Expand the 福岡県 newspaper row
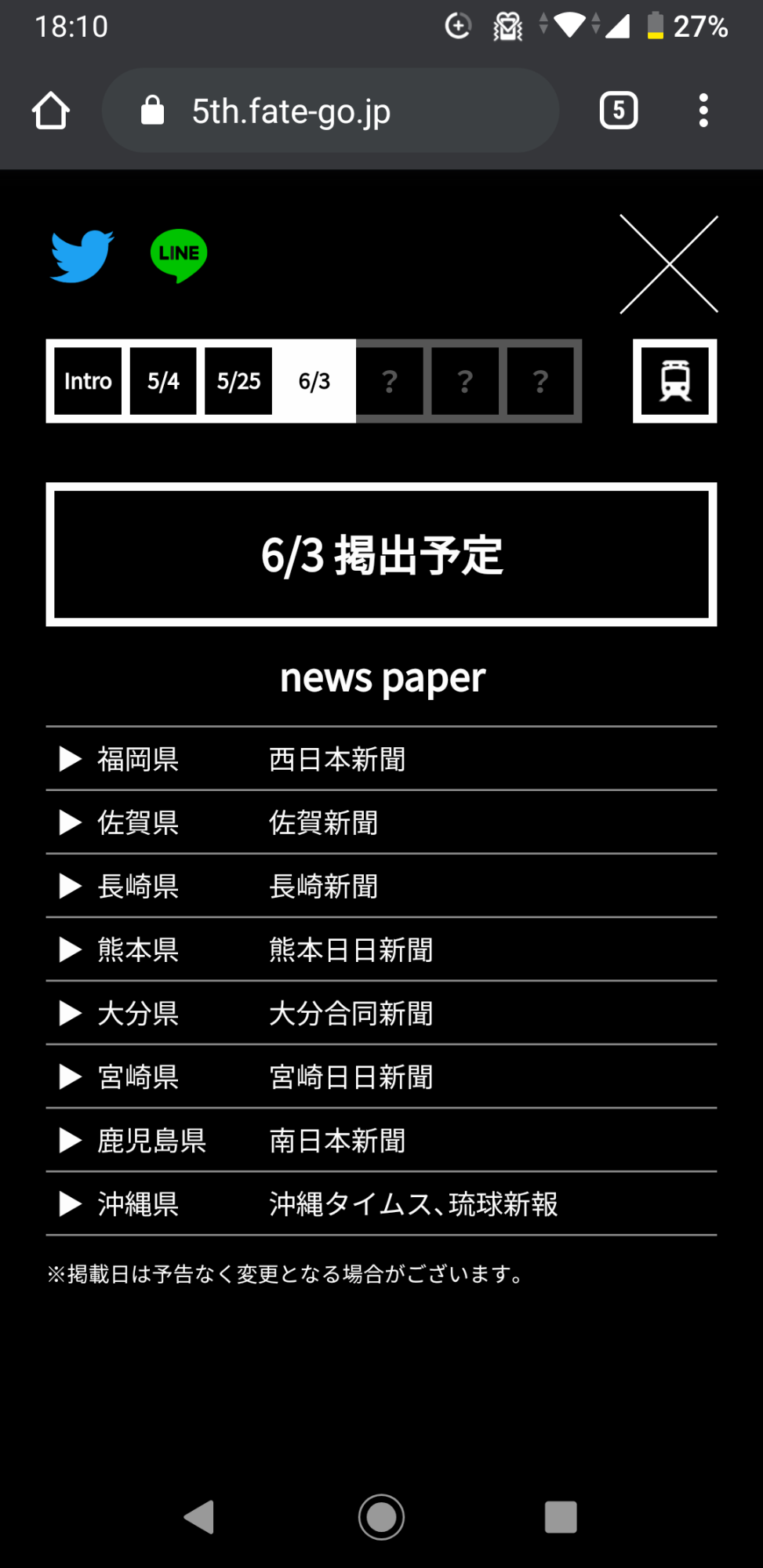Image resolution: width=763 pixels, height=1568 pixels. (381, 759)
